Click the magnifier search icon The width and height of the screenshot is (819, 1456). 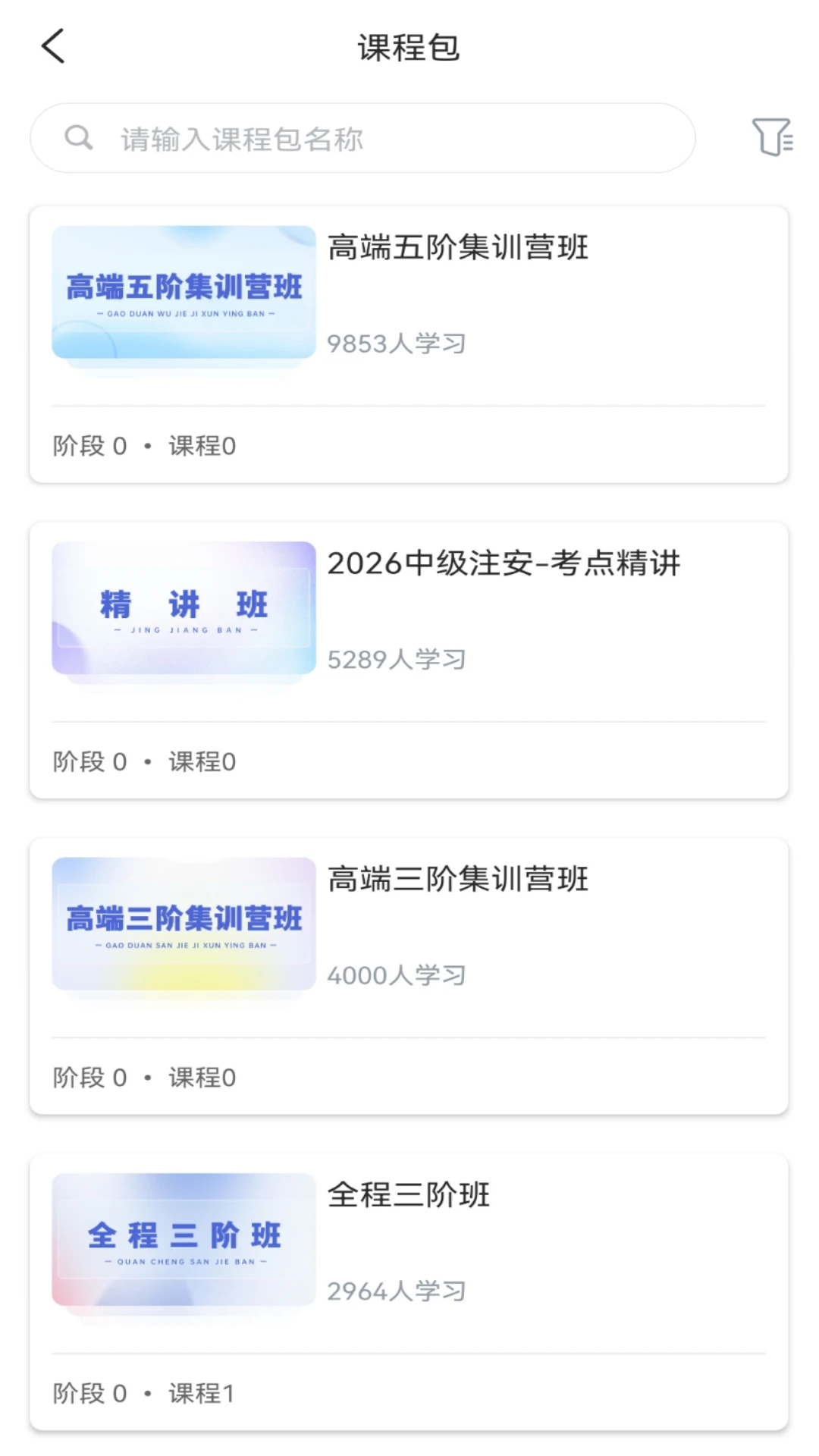(x=79, y=137)
